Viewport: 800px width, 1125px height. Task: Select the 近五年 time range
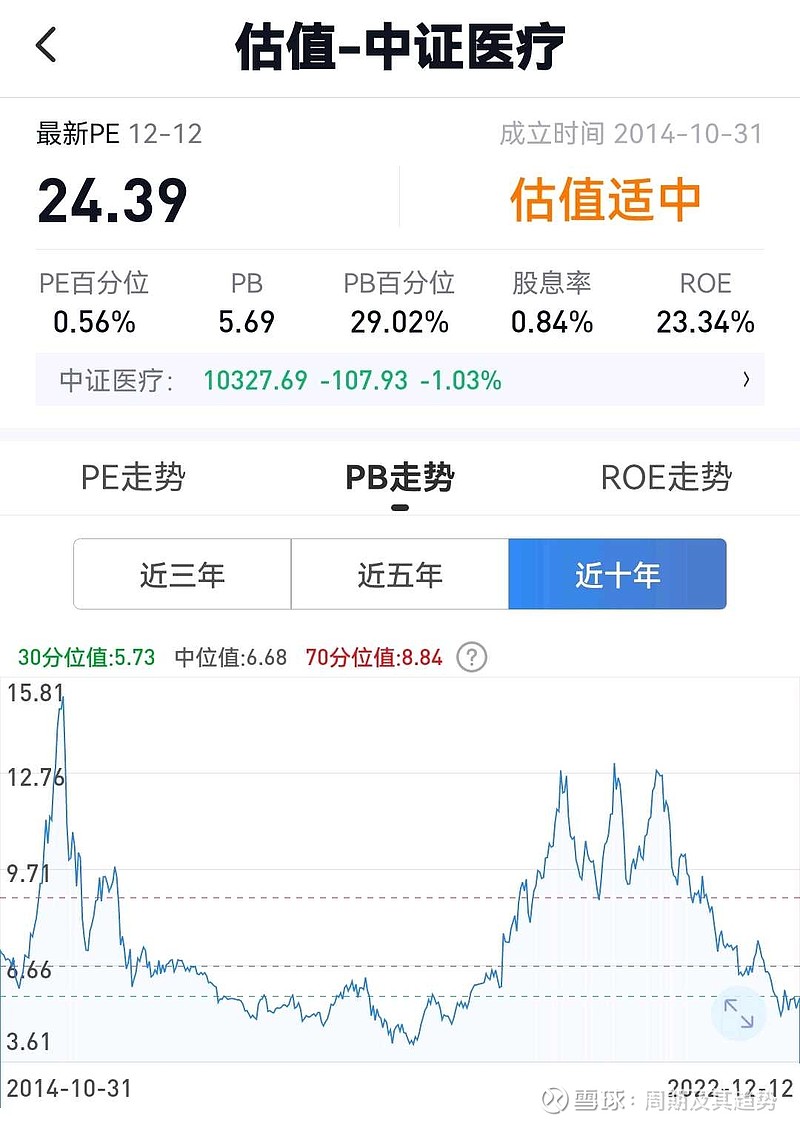tap(399, 574)
